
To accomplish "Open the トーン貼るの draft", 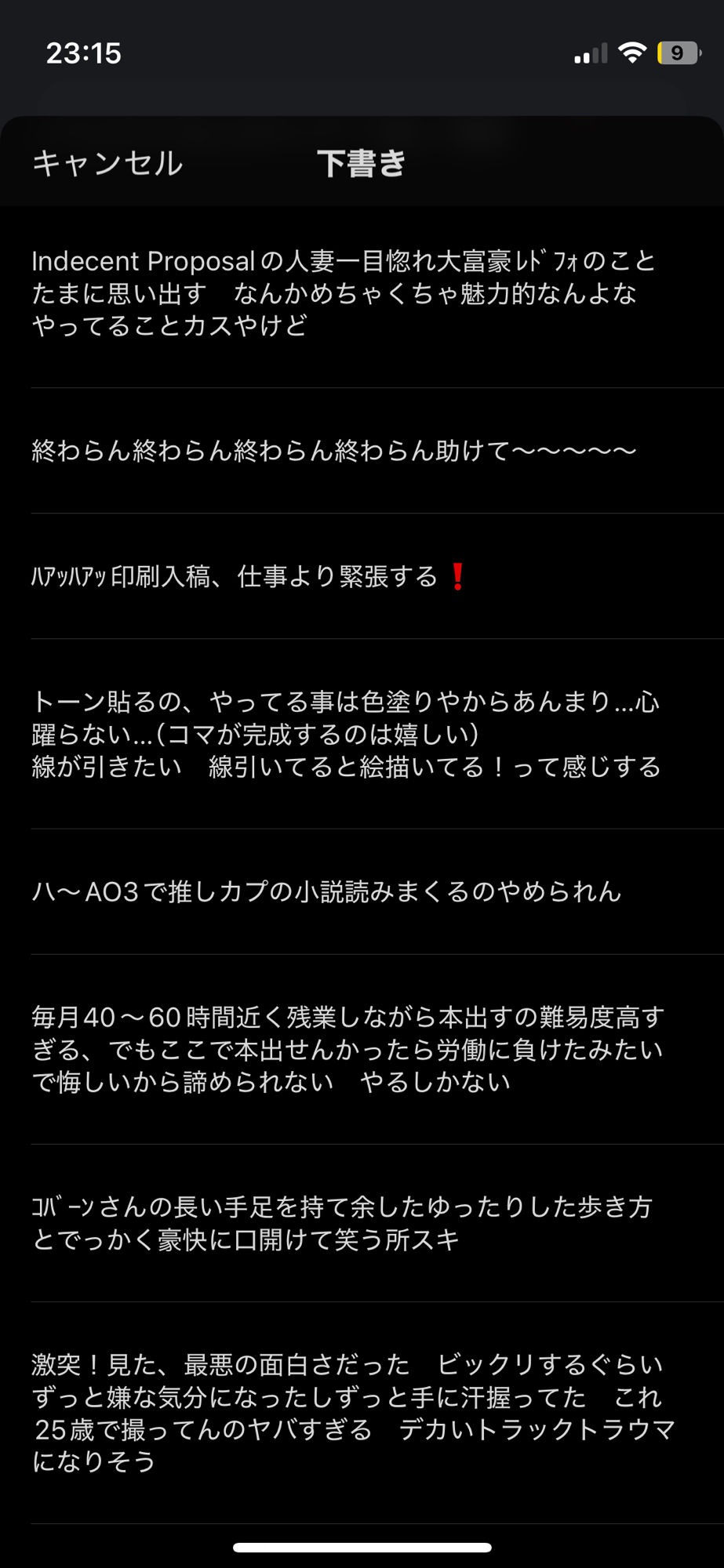I will tap(345, 734).
